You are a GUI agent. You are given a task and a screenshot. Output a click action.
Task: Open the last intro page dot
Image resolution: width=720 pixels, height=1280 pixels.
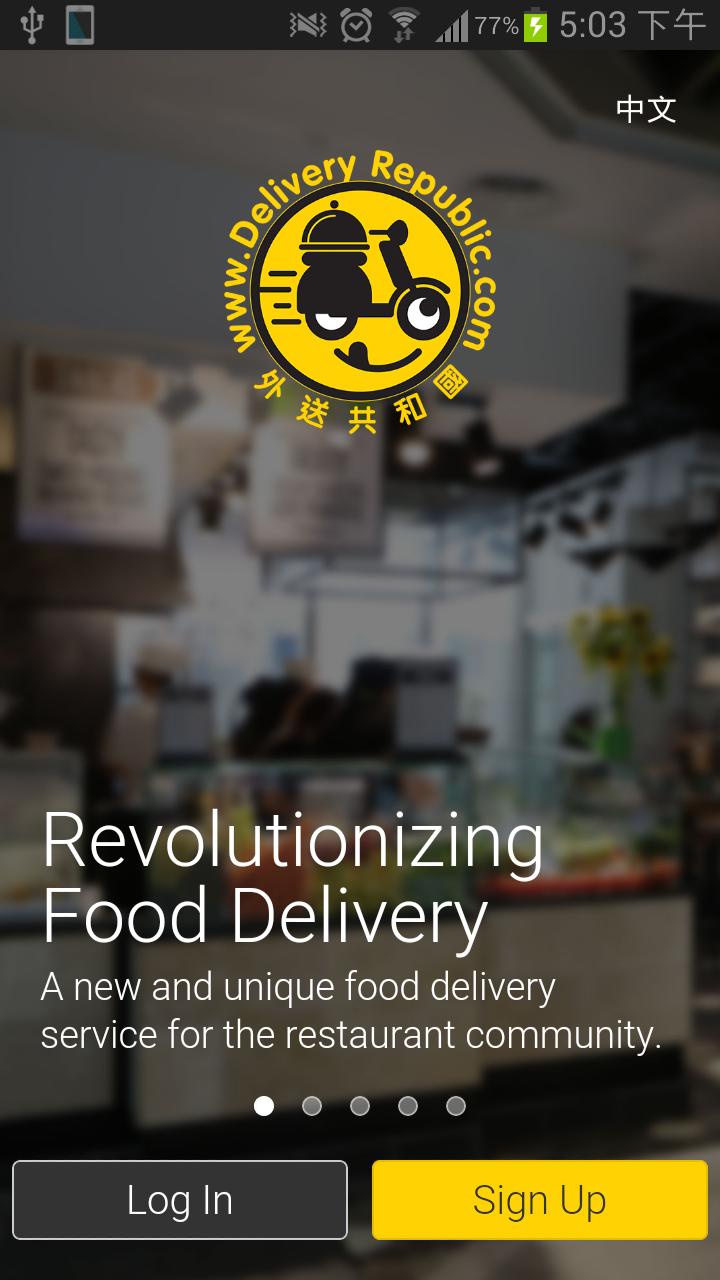pos(456,1106)
